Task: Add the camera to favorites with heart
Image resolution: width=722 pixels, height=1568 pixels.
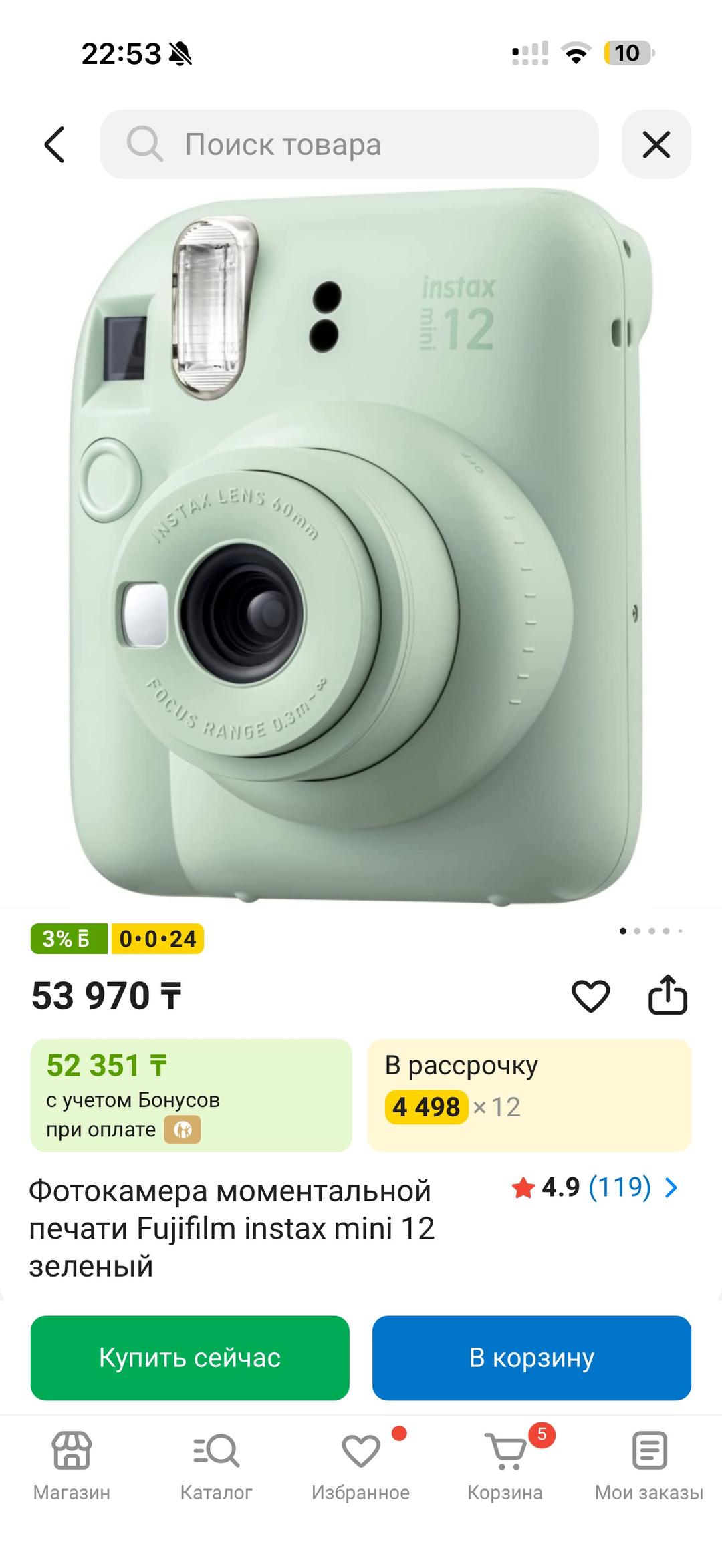Action: click(590, 996)
